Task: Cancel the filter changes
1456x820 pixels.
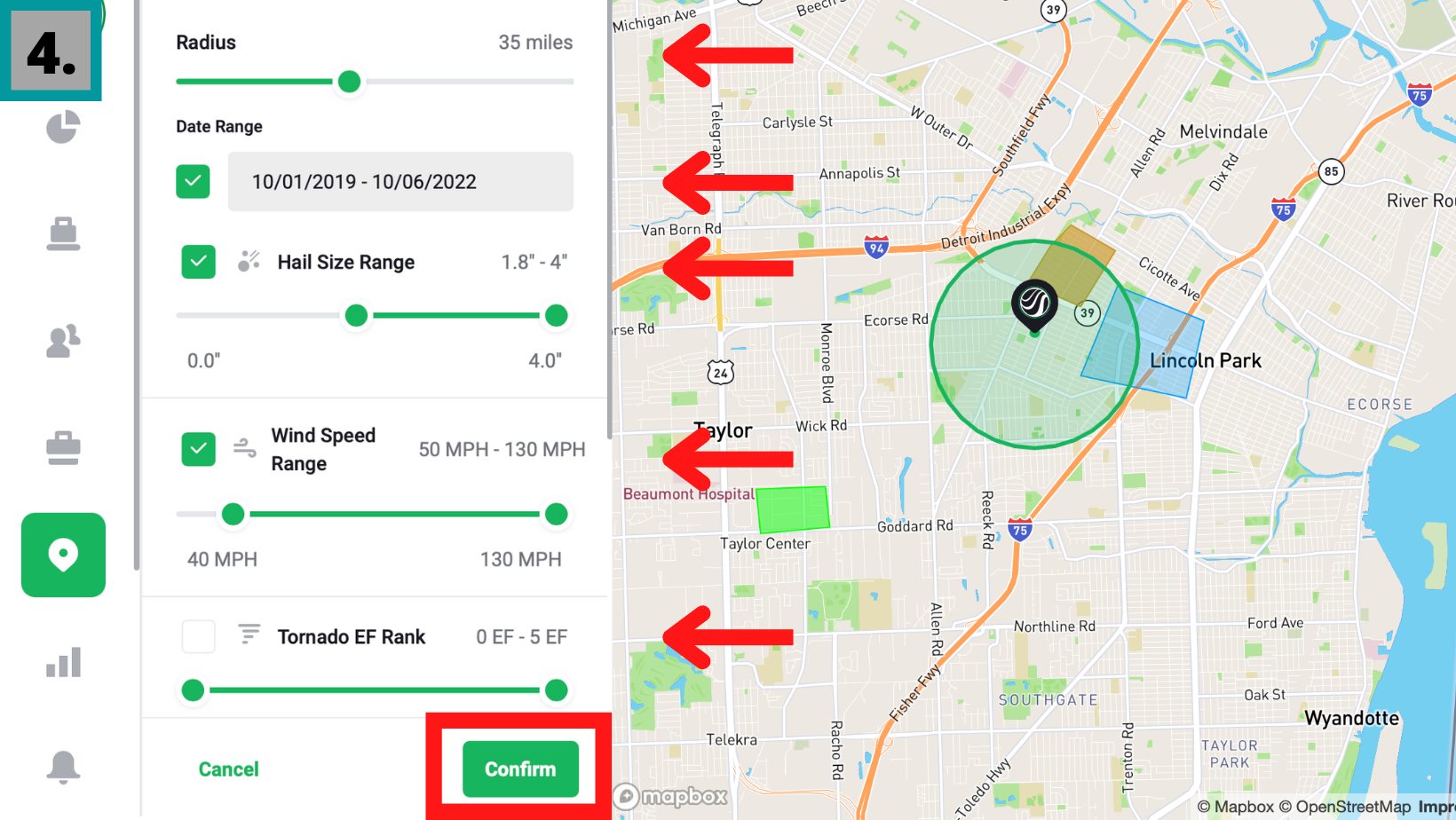Action: [x=228, y=769]
